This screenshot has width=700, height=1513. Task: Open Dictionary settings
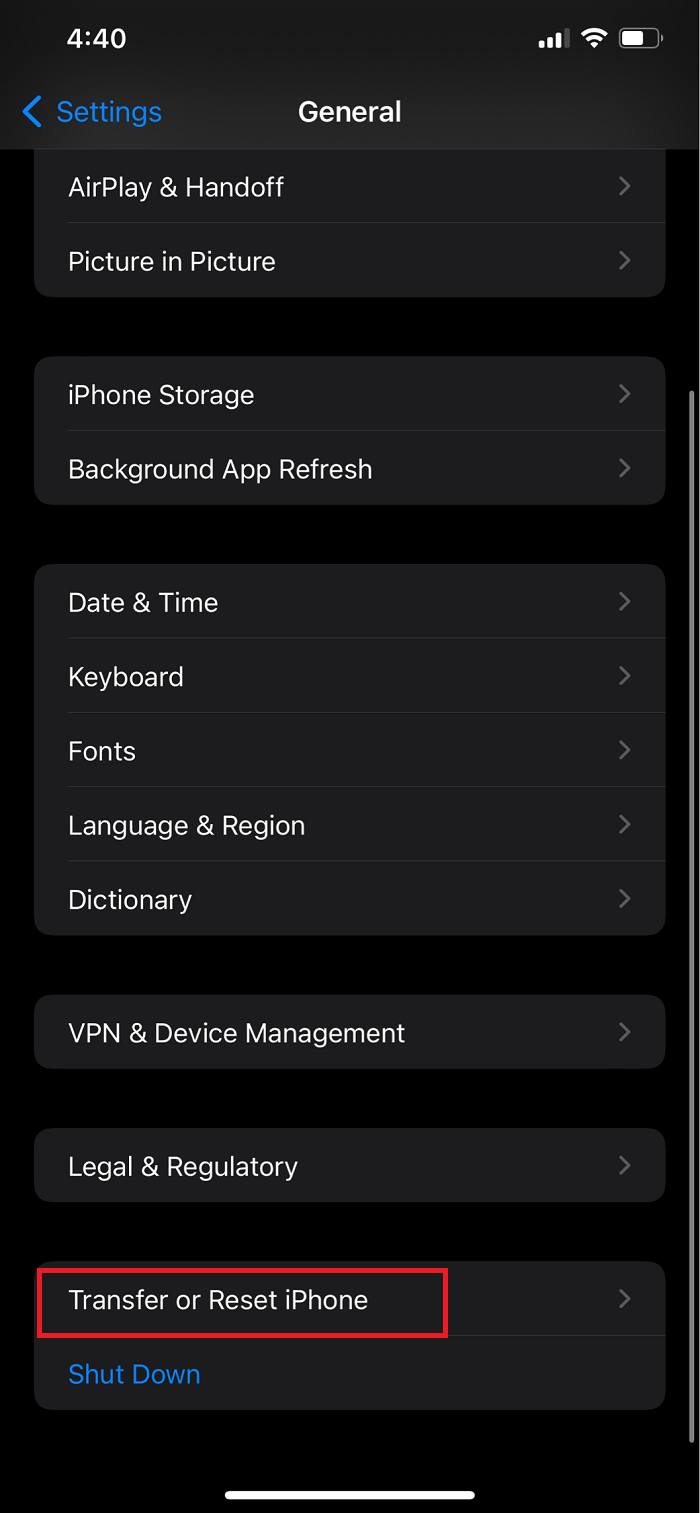click(350, 898)
